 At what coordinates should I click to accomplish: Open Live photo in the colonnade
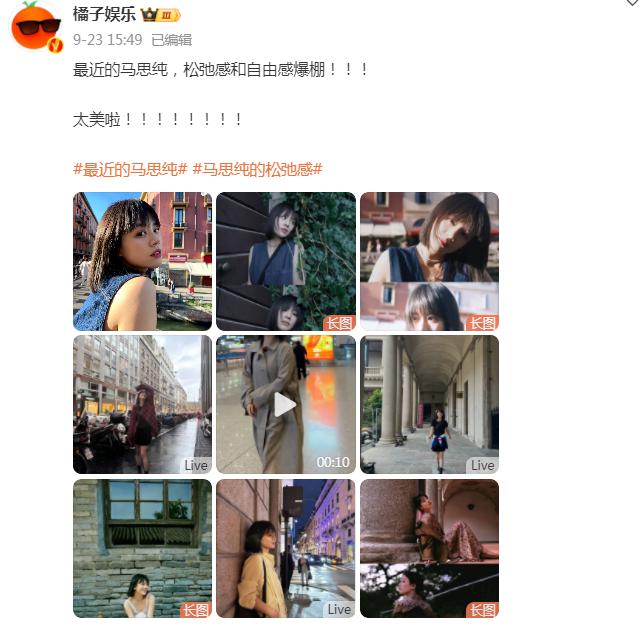click(429, 404)
